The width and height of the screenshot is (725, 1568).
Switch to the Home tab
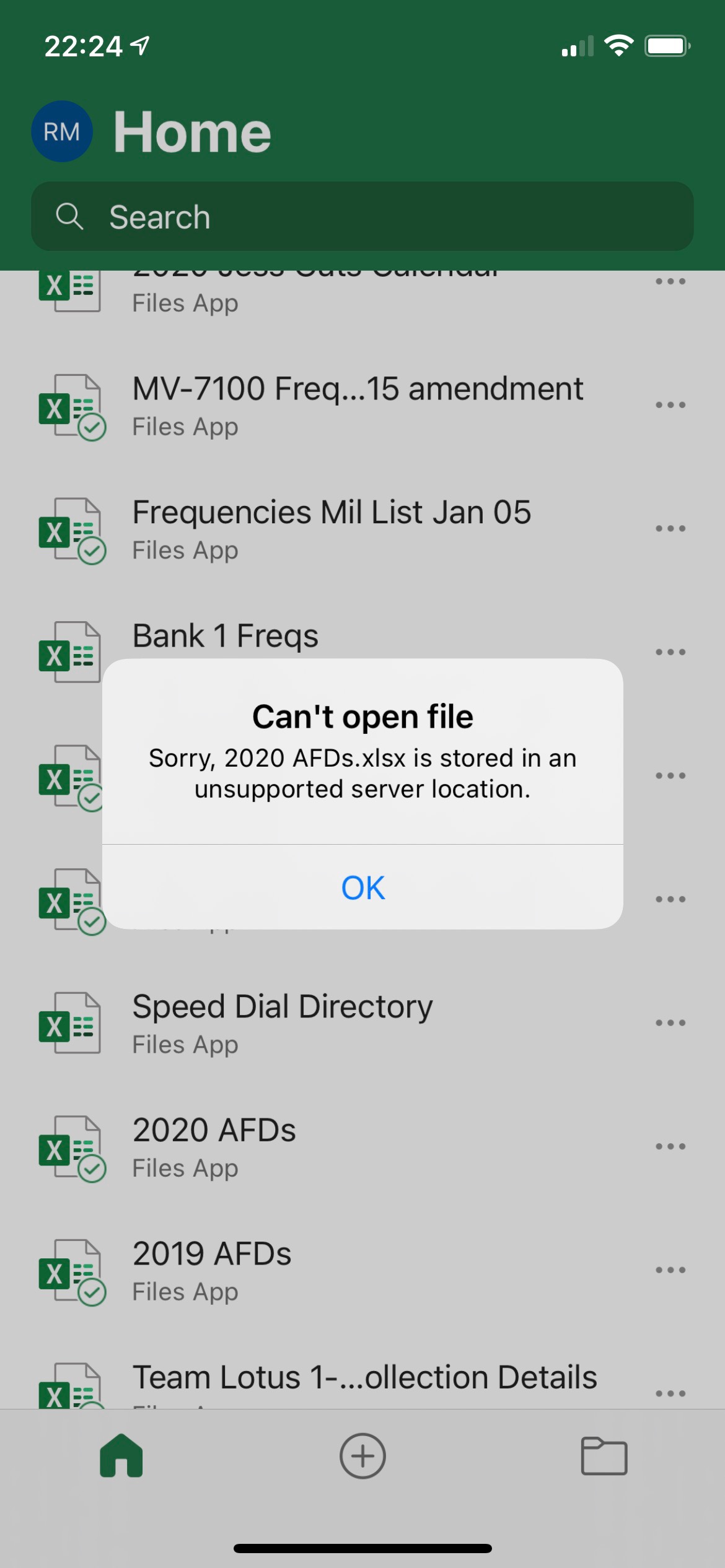coord(121,1455)
